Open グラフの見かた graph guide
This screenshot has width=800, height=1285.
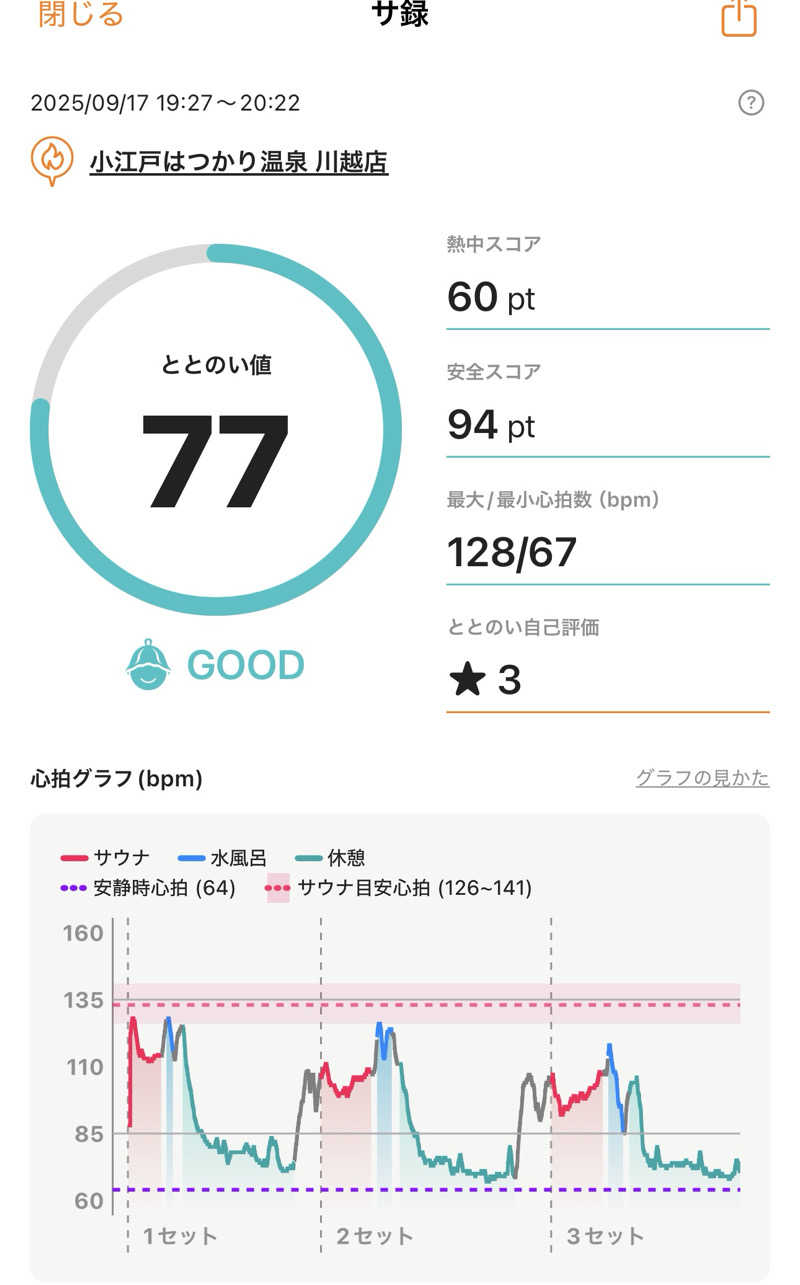(x=702, y=778)
